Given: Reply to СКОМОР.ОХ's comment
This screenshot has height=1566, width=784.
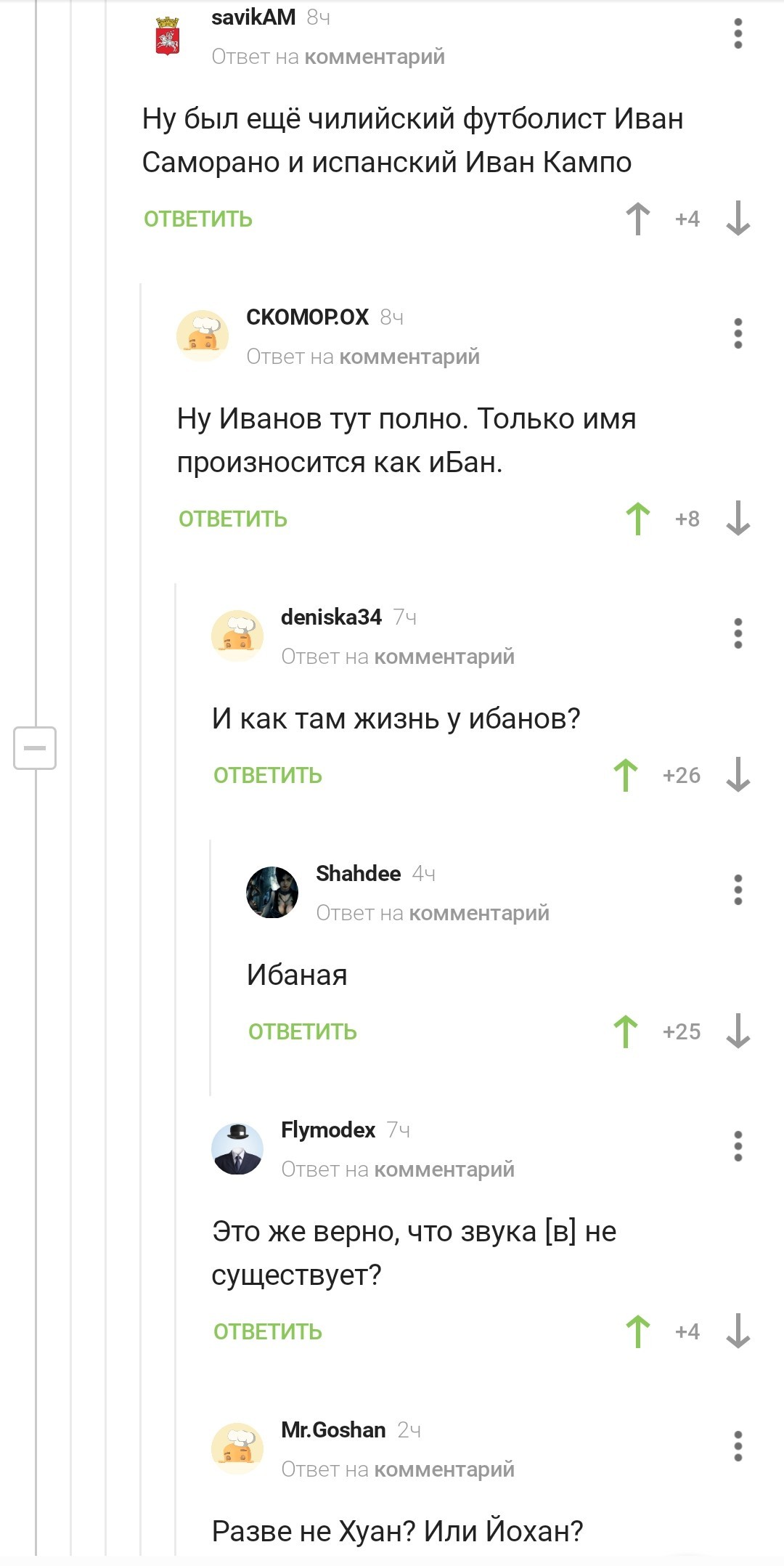Looking at the screenshot, I should click(233, 519).
